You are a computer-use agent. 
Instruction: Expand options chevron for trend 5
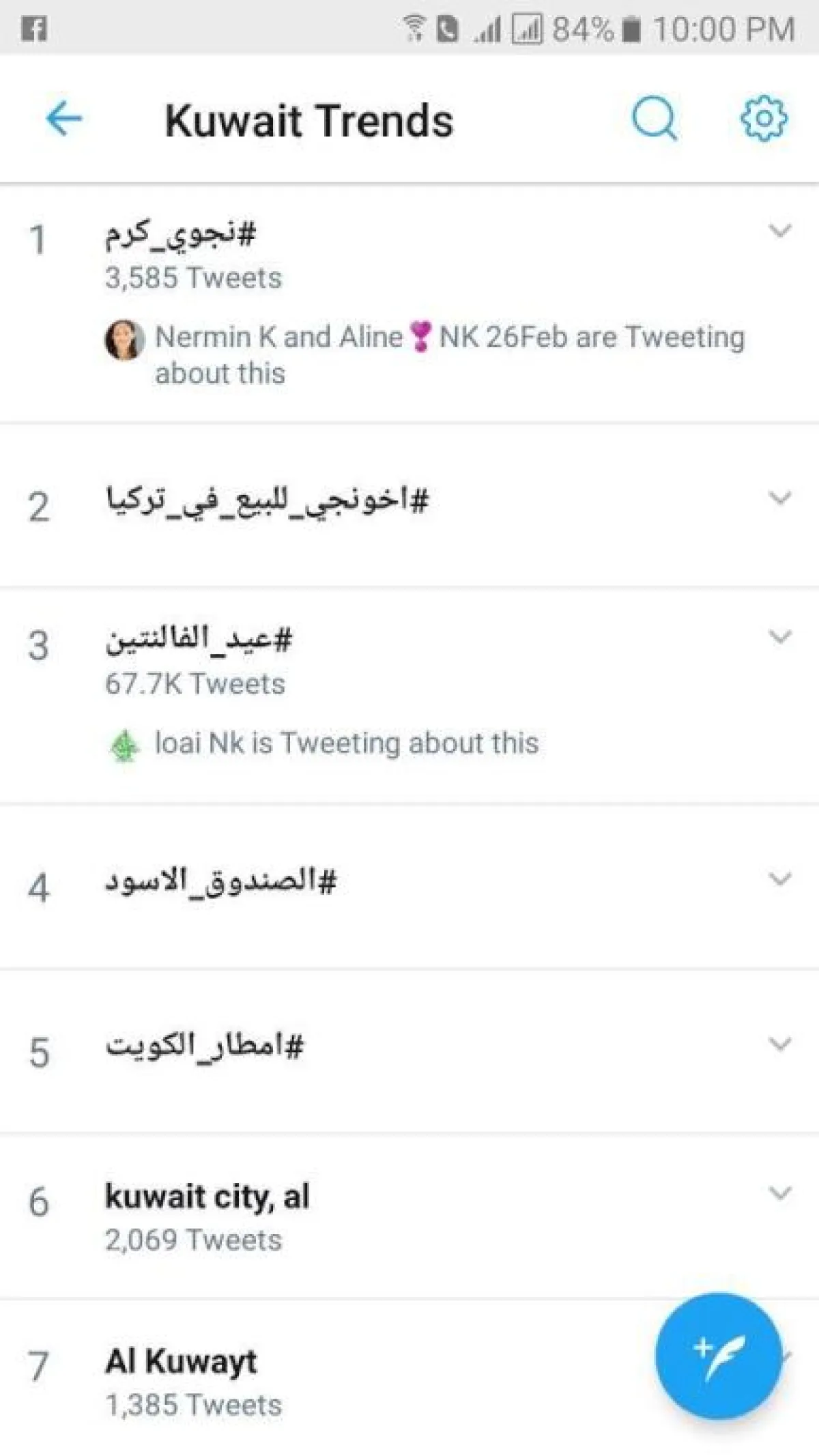coord(779,1044)
